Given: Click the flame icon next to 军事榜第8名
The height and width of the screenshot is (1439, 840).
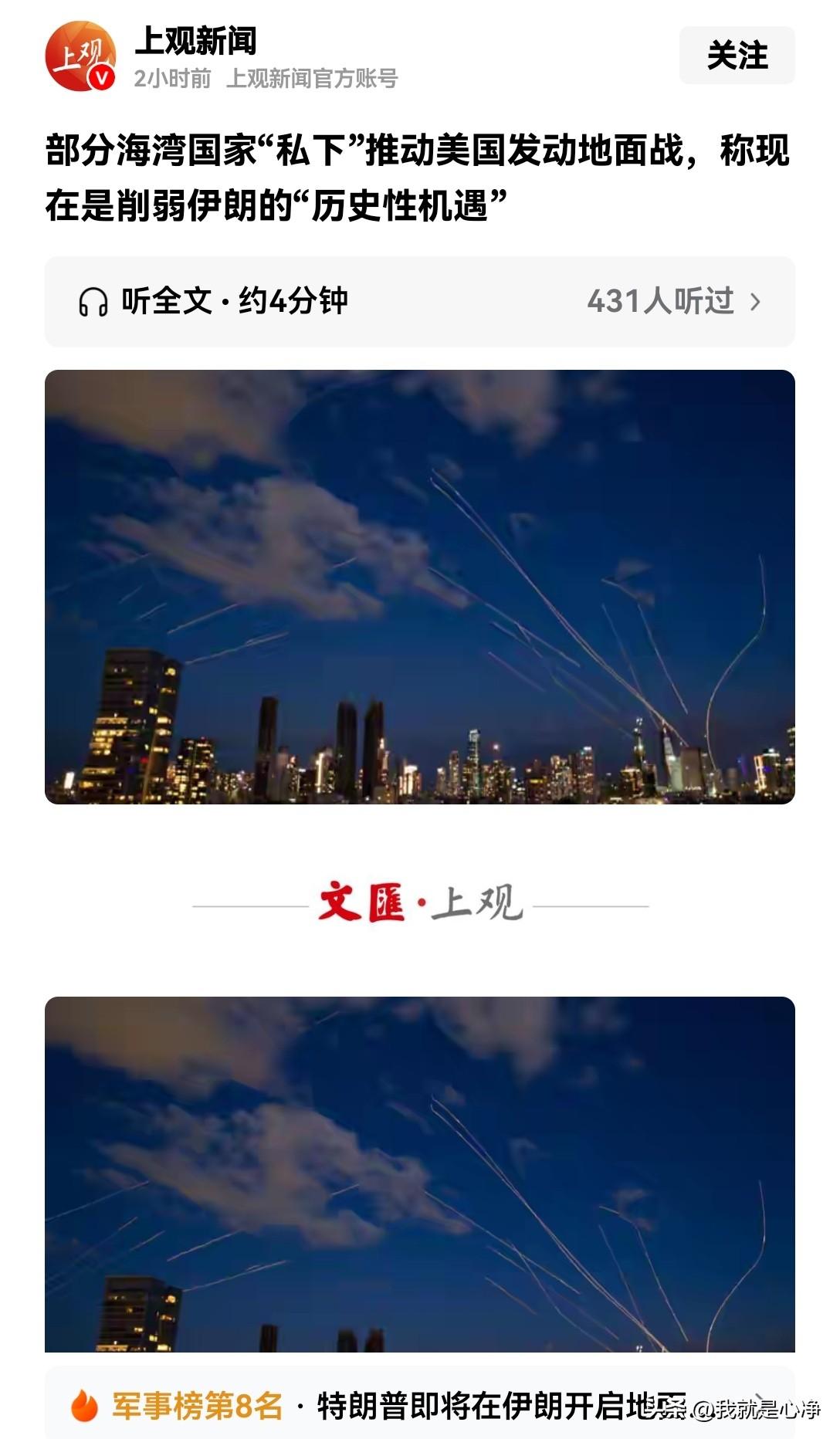Looking at the screenshot, I should pos(86,1400).
